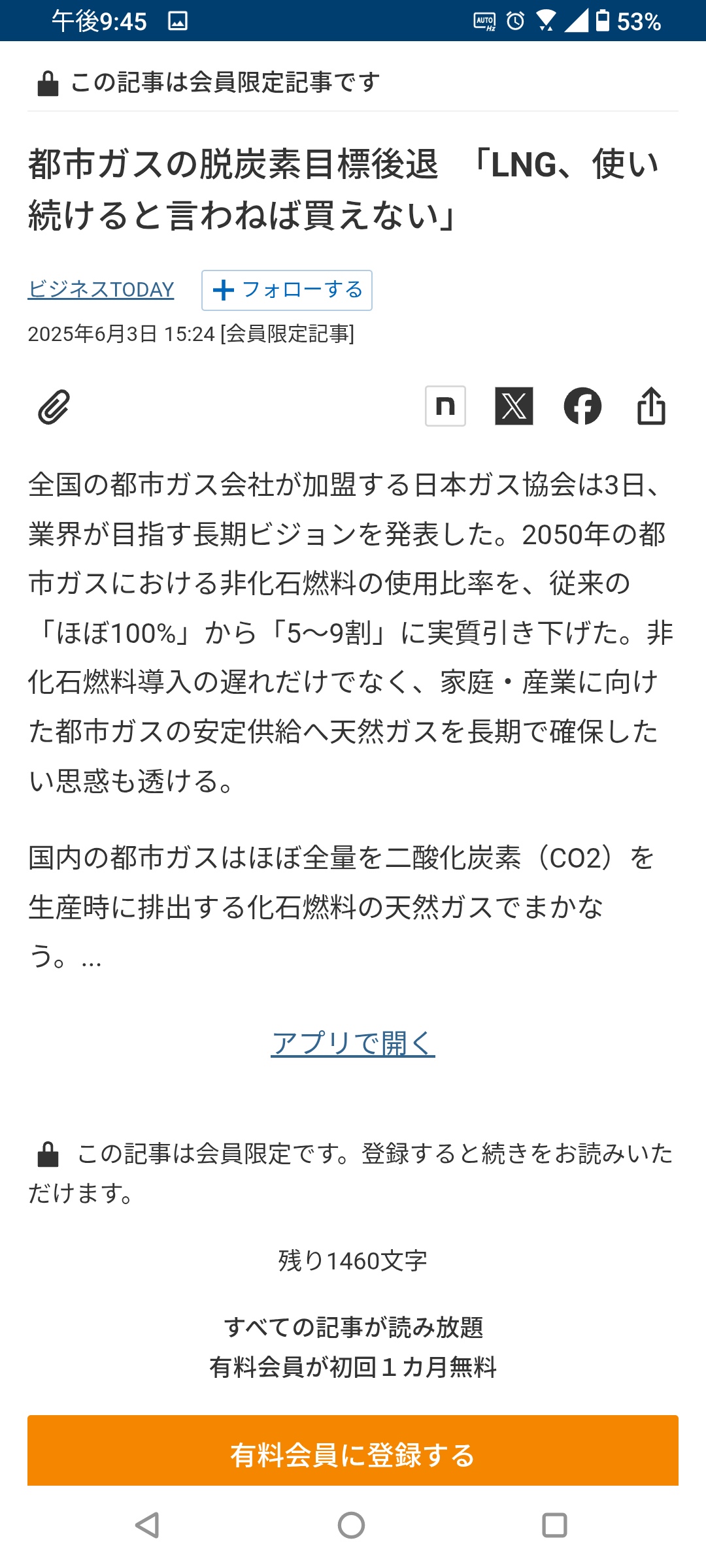Register with 有料会員に登録する button
The image size is (706, 1568).
pyautogui.click(x=353, y=1454)
